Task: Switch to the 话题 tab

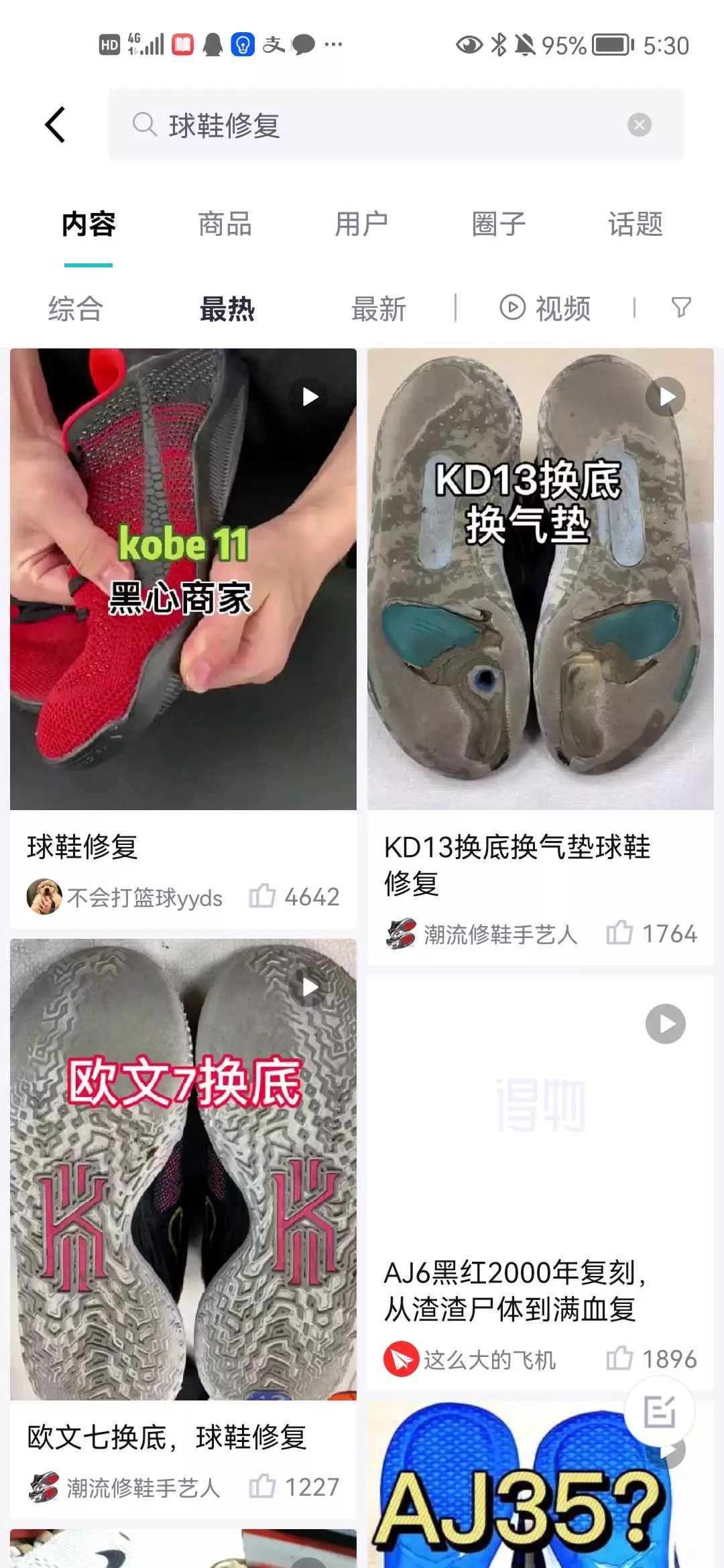Action: click(636, 224)
